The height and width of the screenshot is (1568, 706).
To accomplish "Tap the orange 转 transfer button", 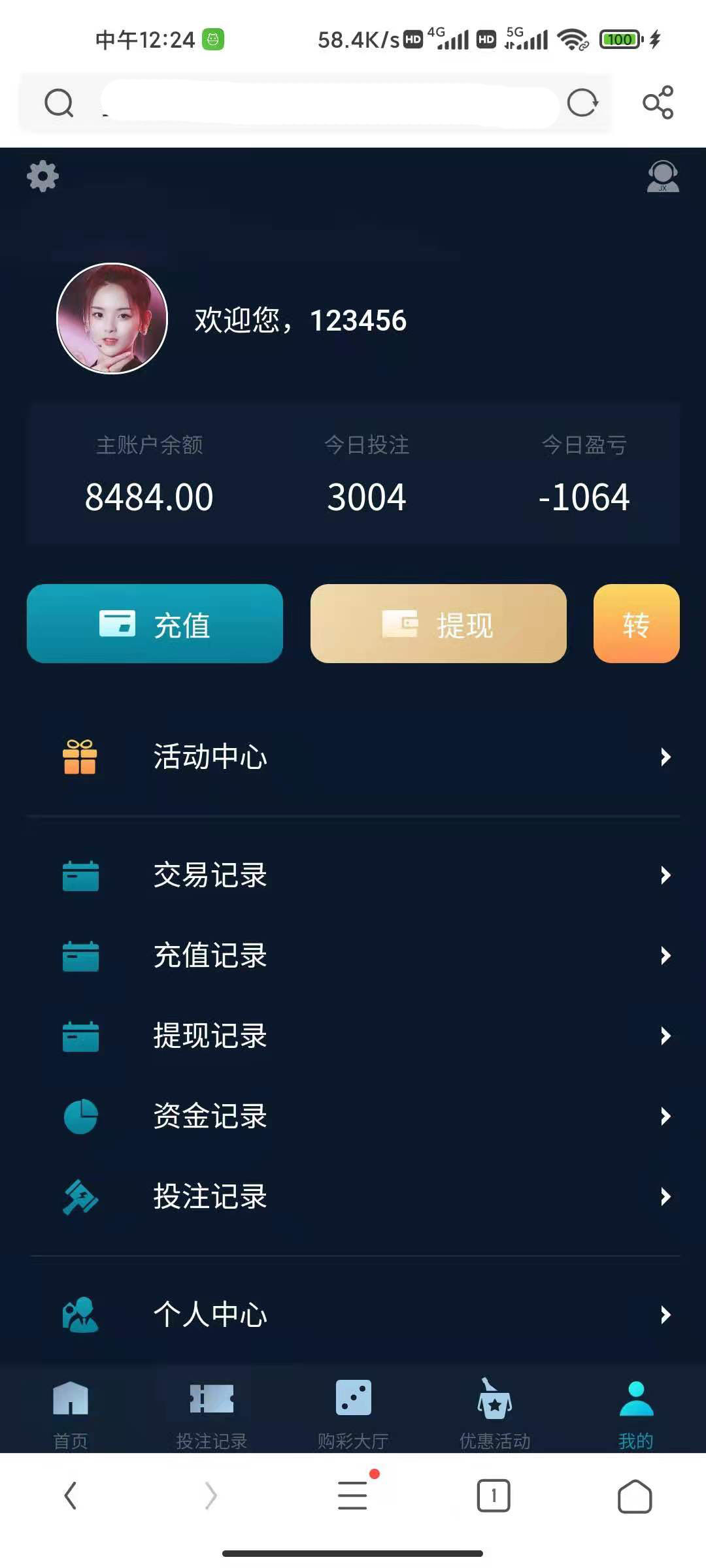I will [636, 624].
